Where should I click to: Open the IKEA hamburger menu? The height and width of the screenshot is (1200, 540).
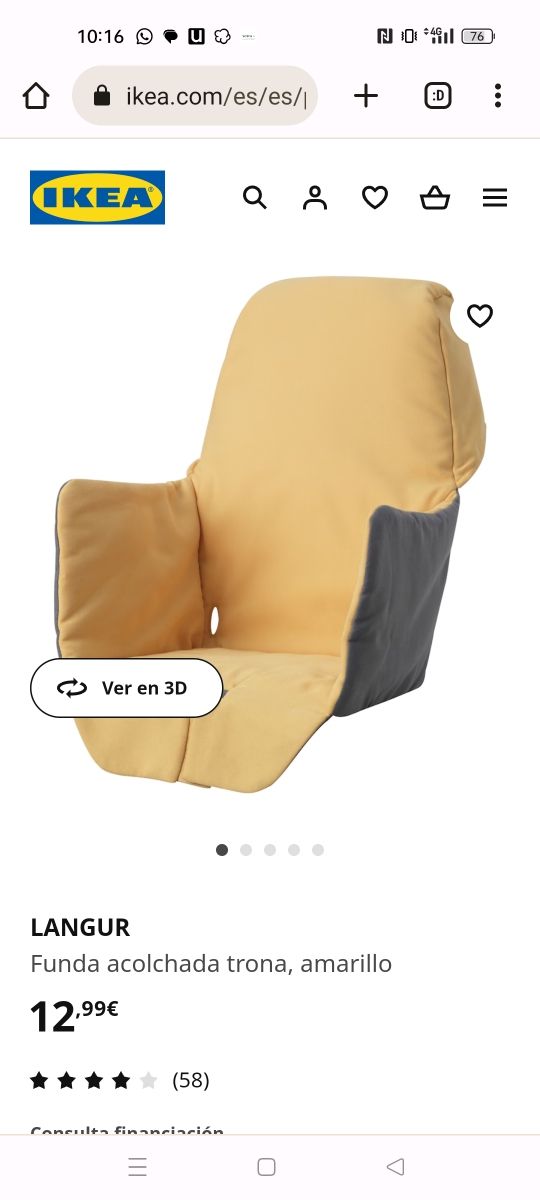coord(495,198)
